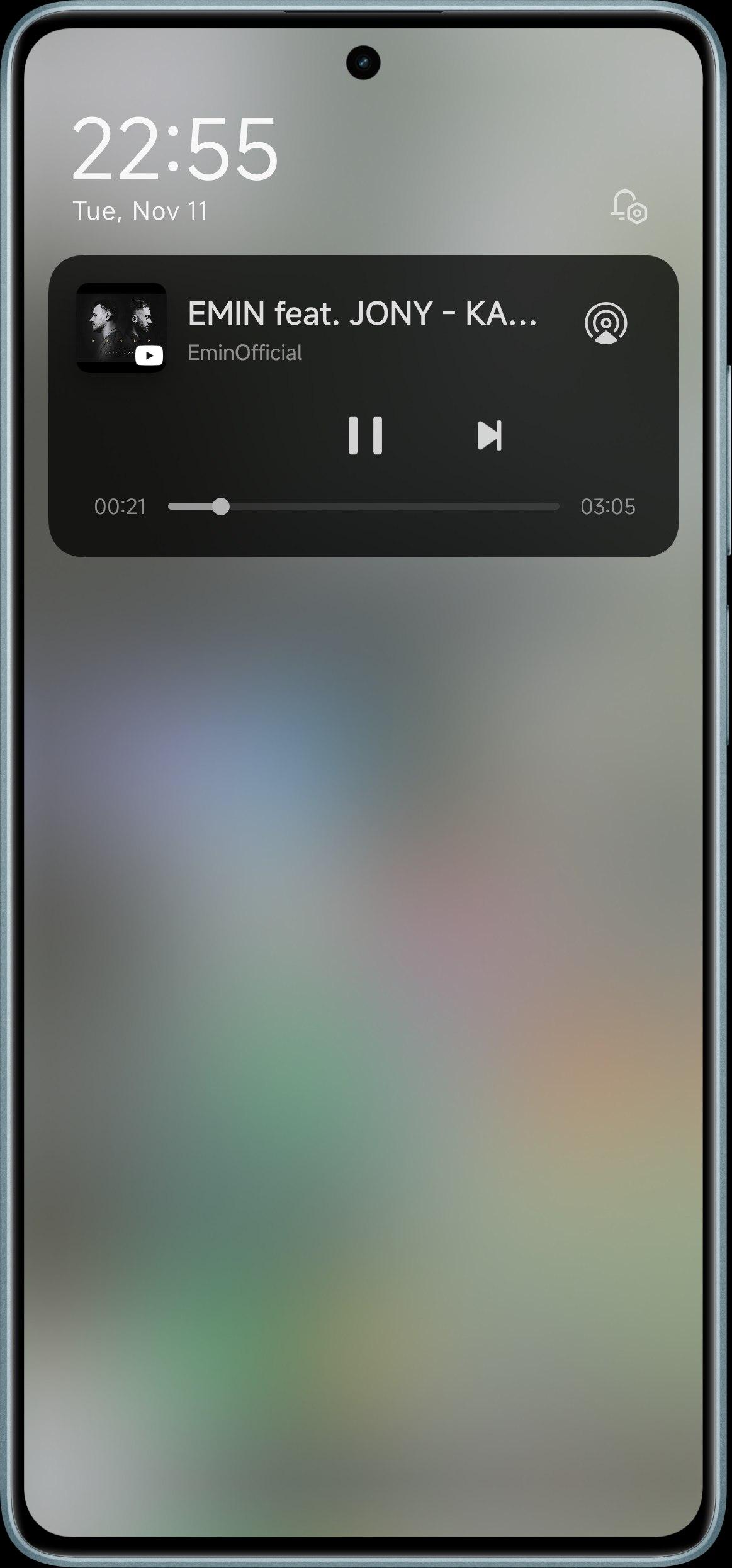The height and width of the screenshot is (1568, 732).
Task: Open notification settings bell icon
Action: tap(629, 206)
